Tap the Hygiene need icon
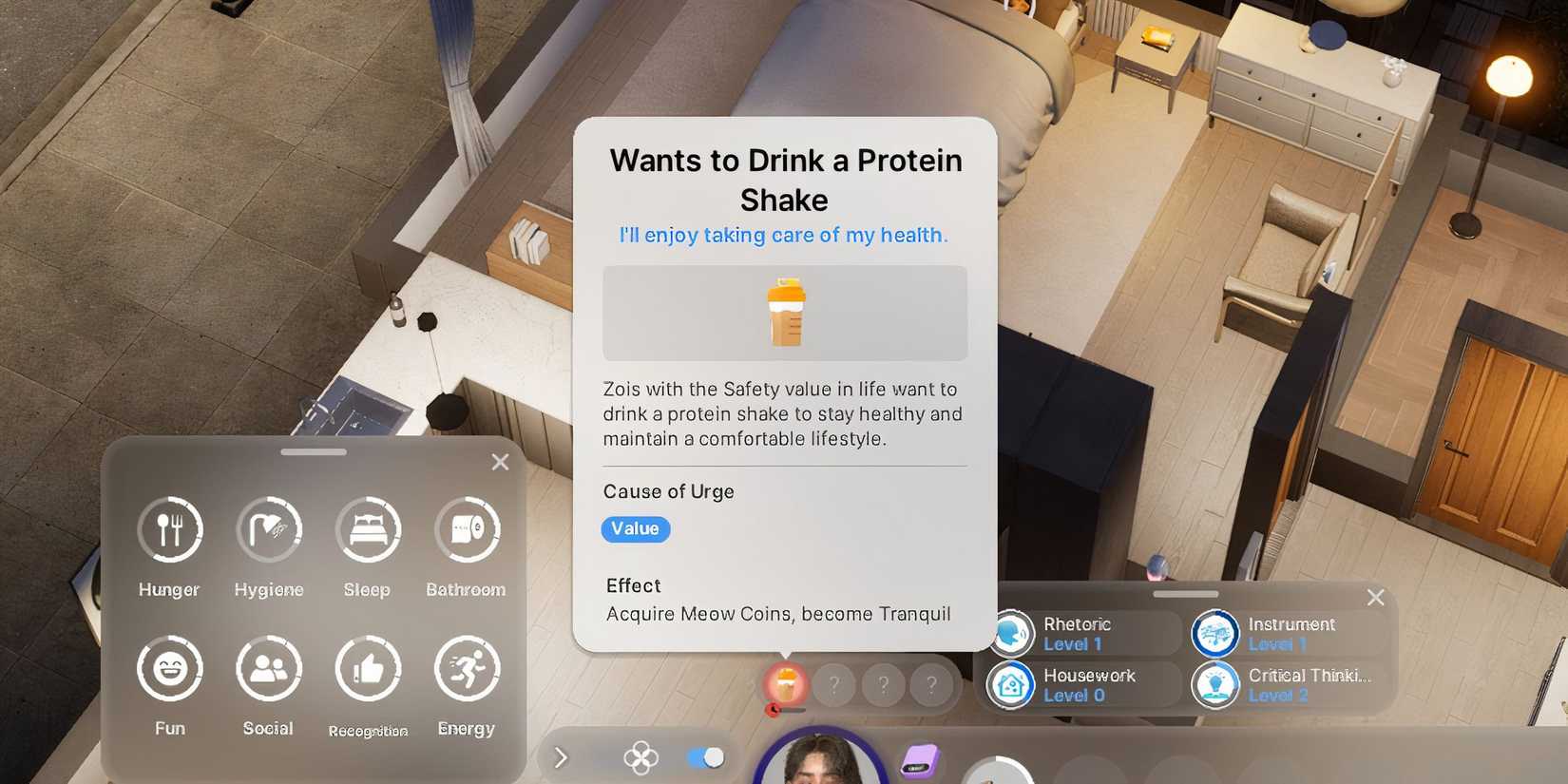Screen dimensions: 1568x784 pos(269,529)
